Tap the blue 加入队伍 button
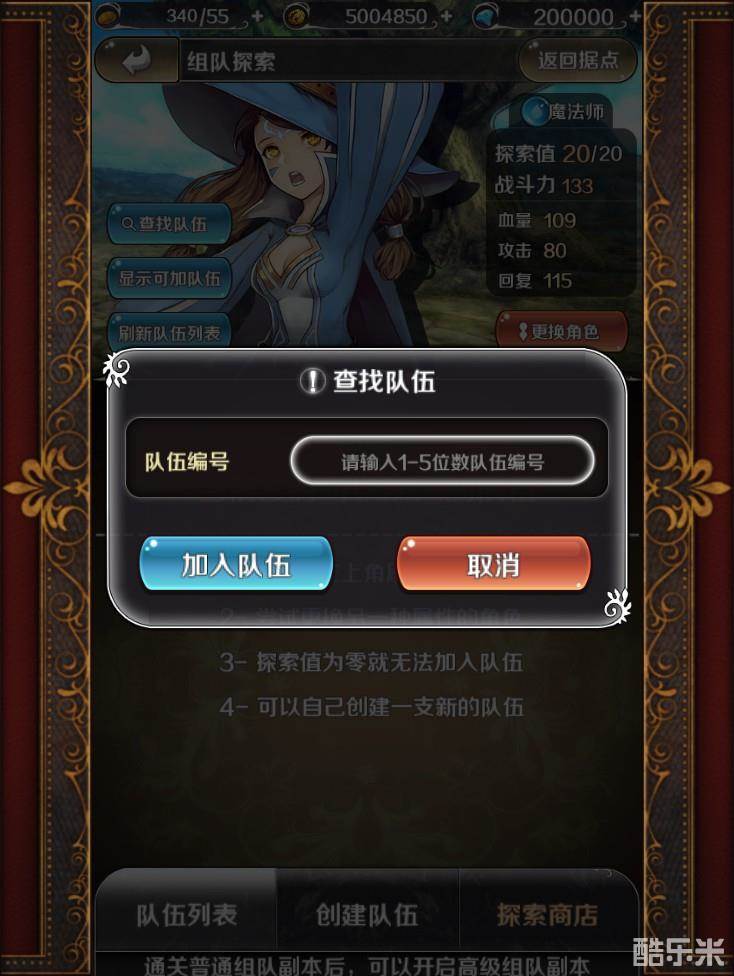734x976 pixels. tap(236, 564)
